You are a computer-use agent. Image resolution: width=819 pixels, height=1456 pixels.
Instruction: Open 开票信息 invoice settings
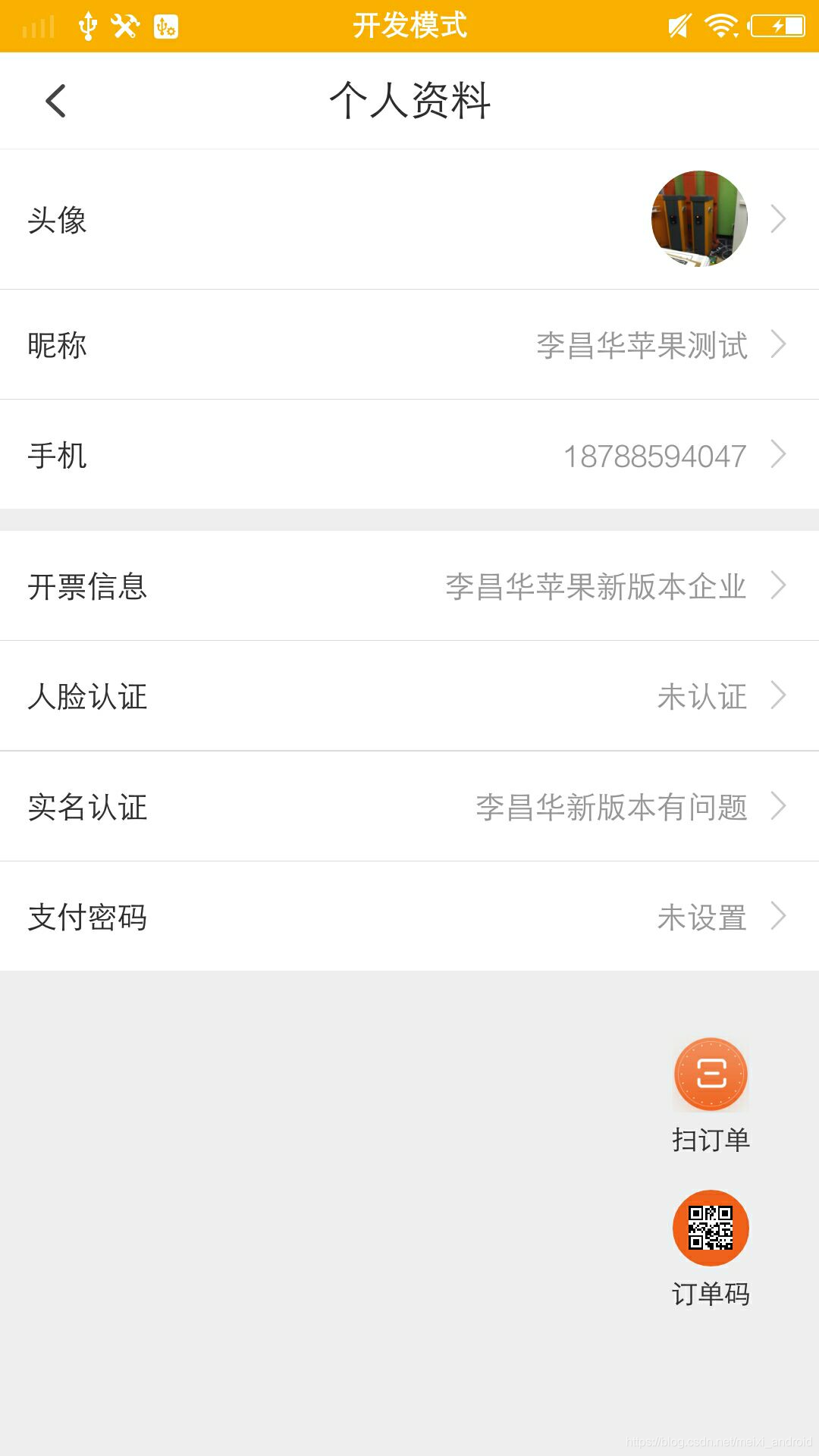409,586
